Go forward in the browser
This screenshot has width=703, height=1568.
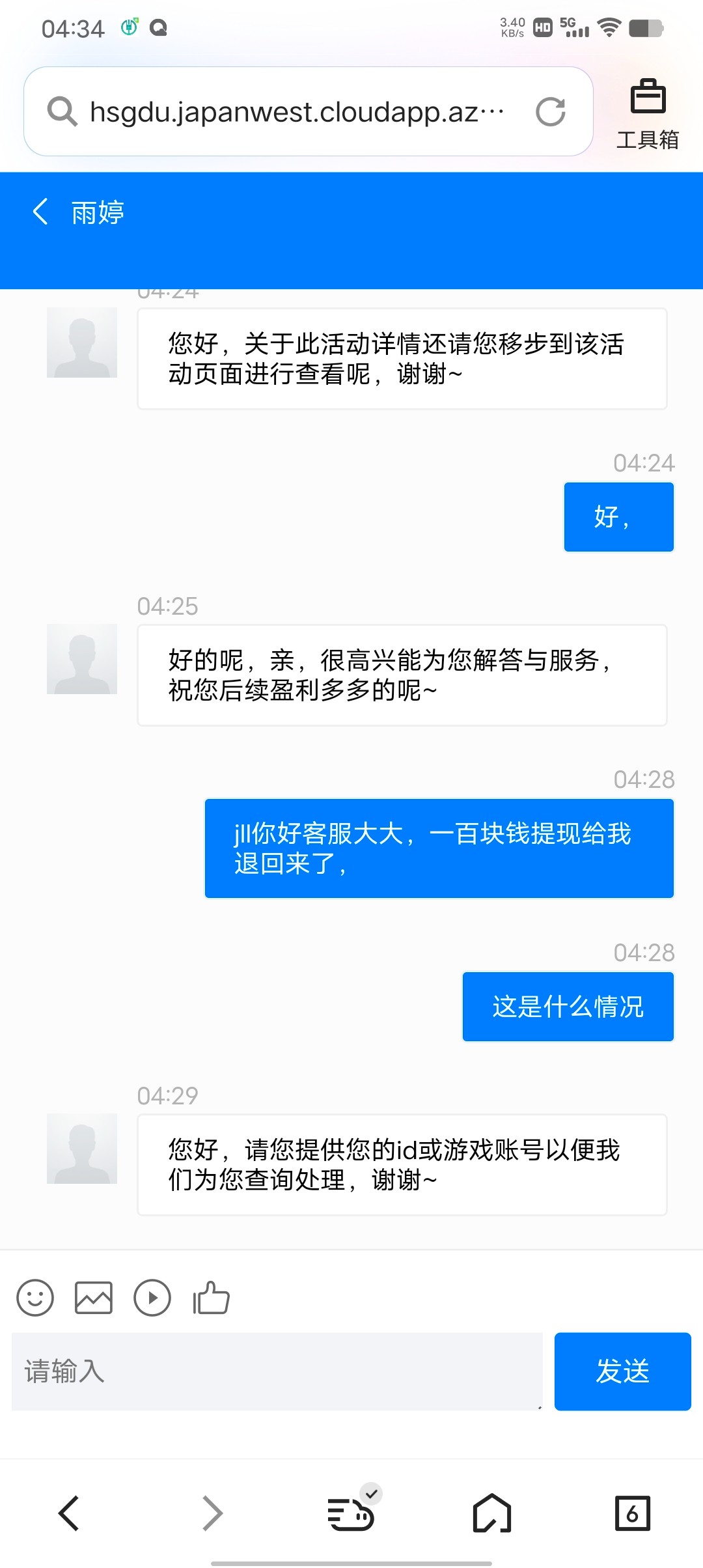(x=212, y=1513)
